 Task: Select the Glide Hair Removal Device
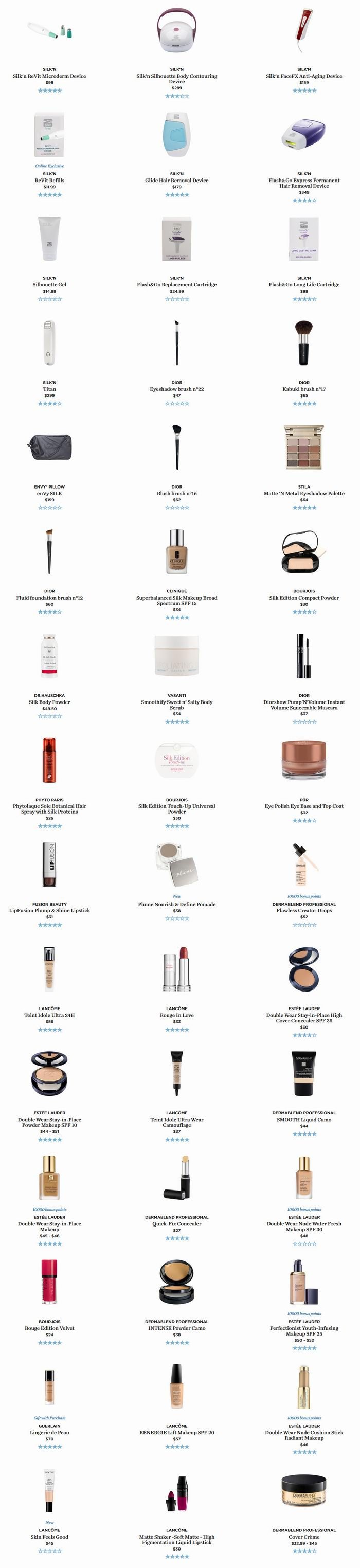point(176,180)
